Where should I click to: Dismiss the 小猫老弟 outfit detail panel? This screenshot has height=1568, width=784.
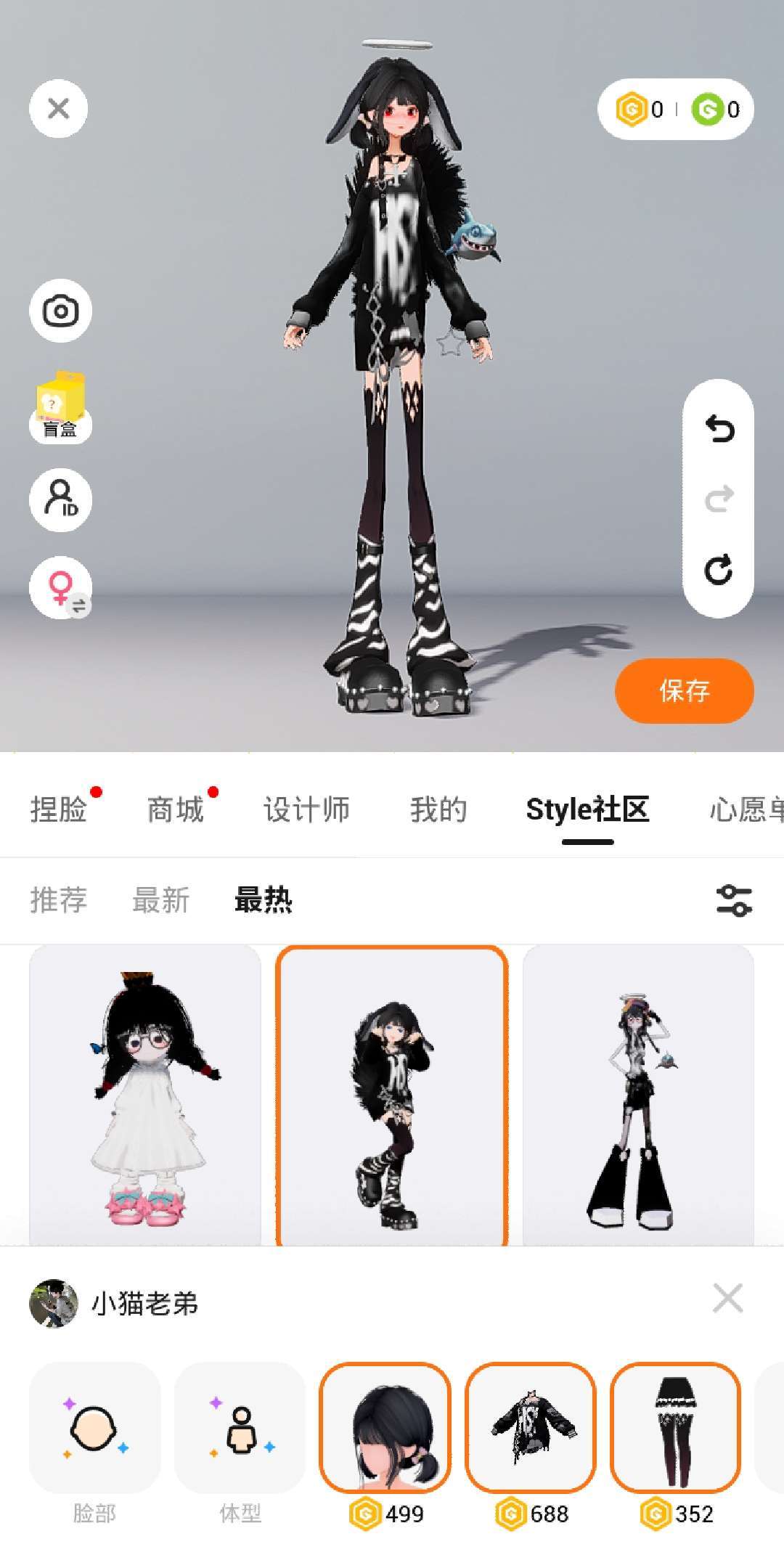(727, 1298)
